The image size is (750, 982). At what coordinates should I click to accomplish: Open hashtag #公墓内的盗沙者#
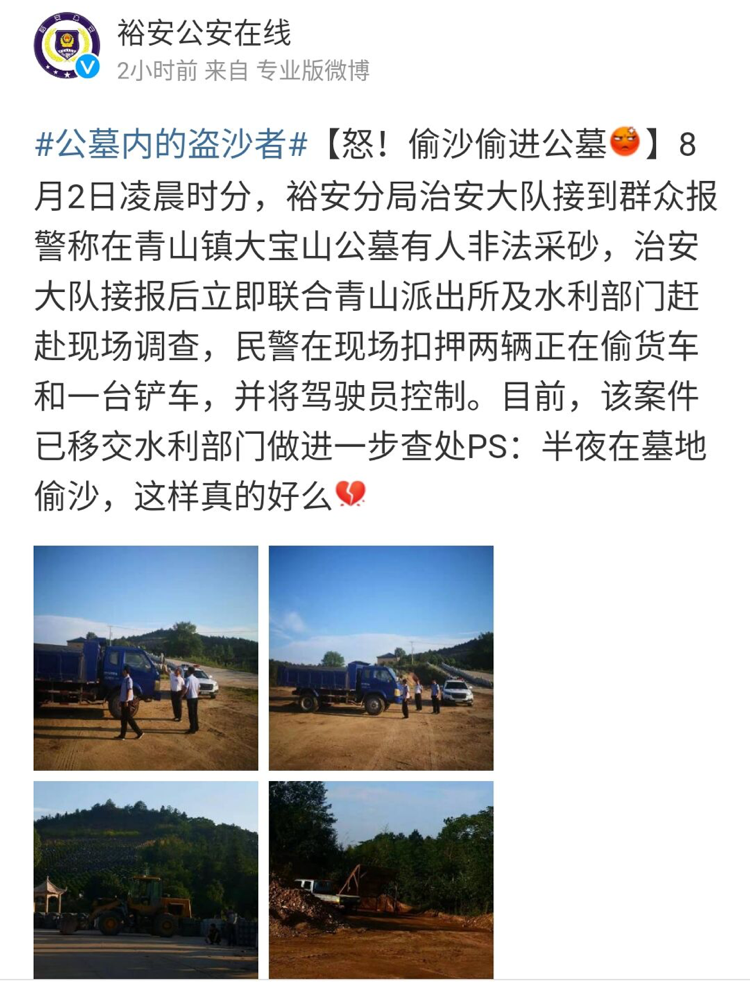171,144
